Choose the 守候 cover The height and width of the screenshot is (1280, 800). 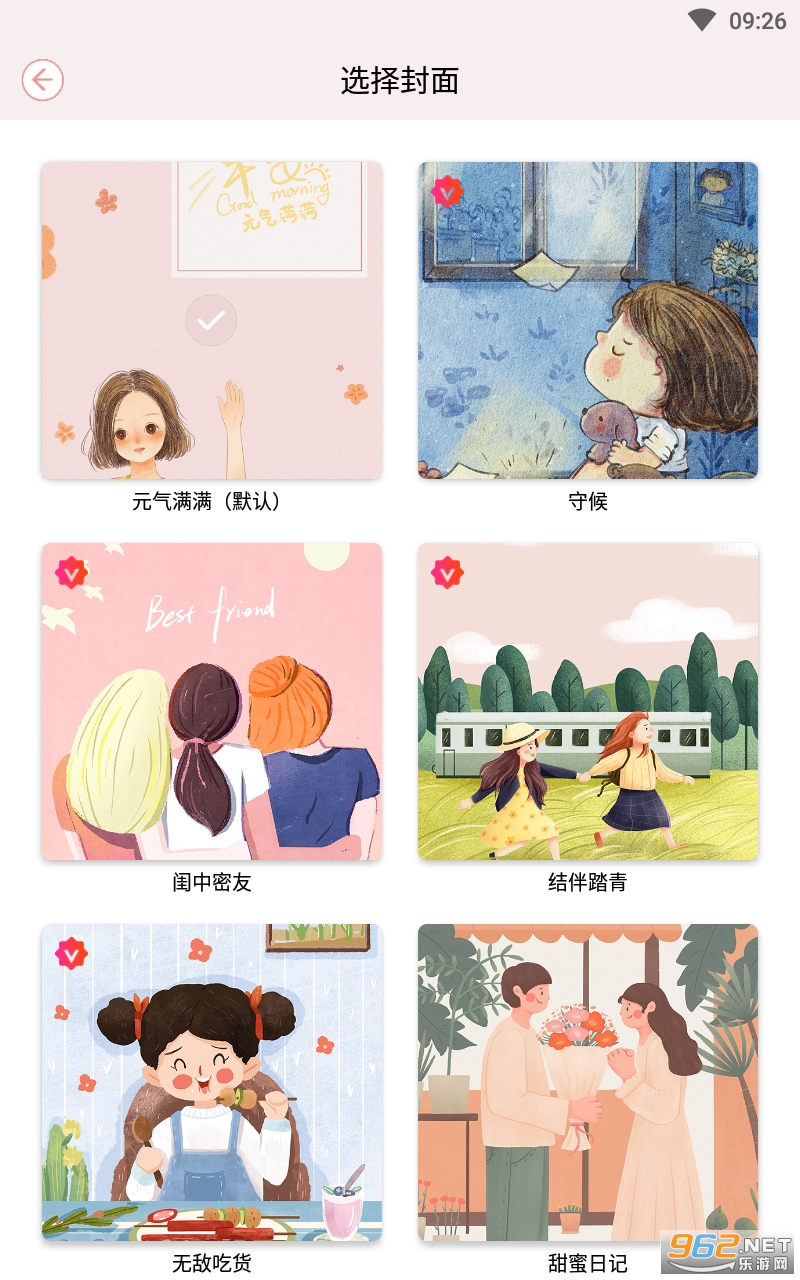588,320
